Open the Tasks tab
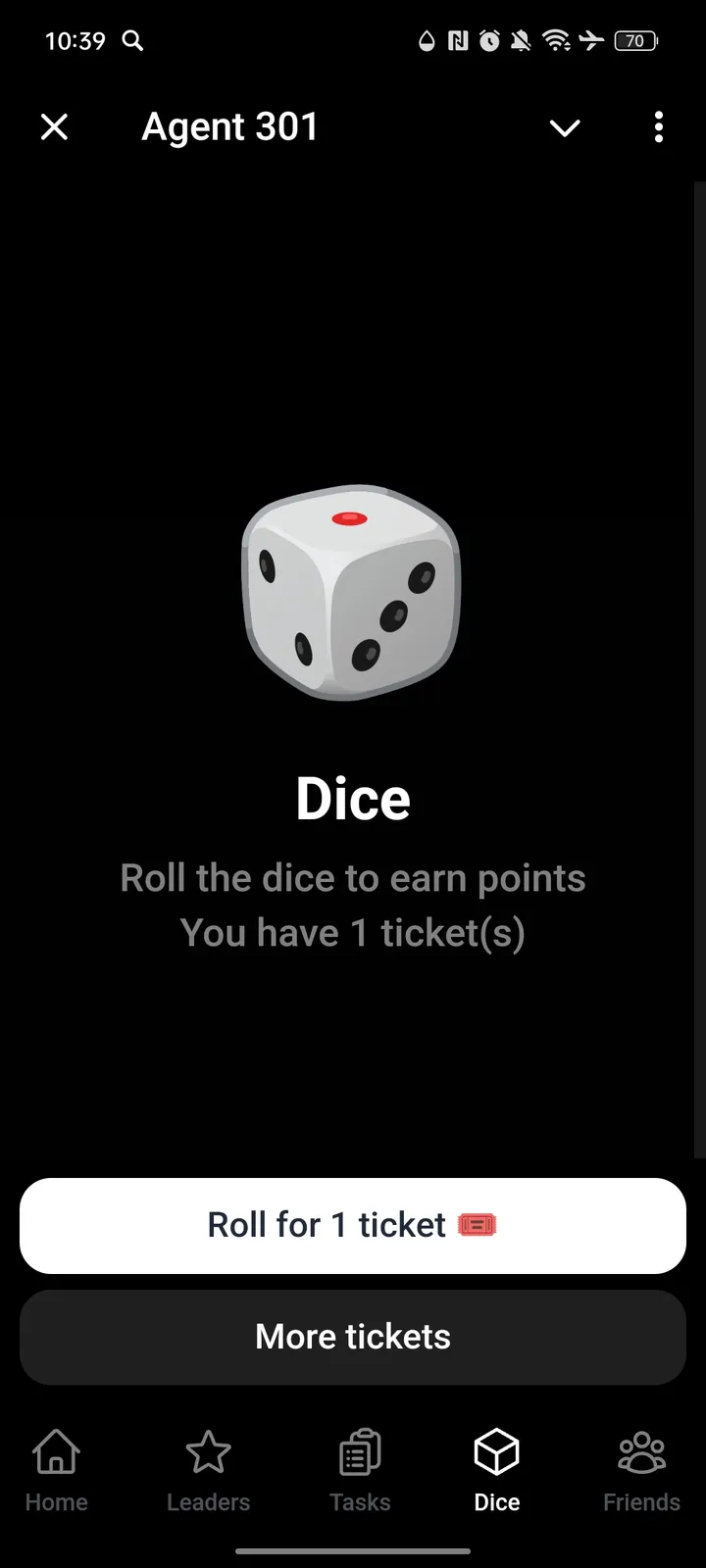Viewport: 706px width, 1568px height. (360, 1470)
